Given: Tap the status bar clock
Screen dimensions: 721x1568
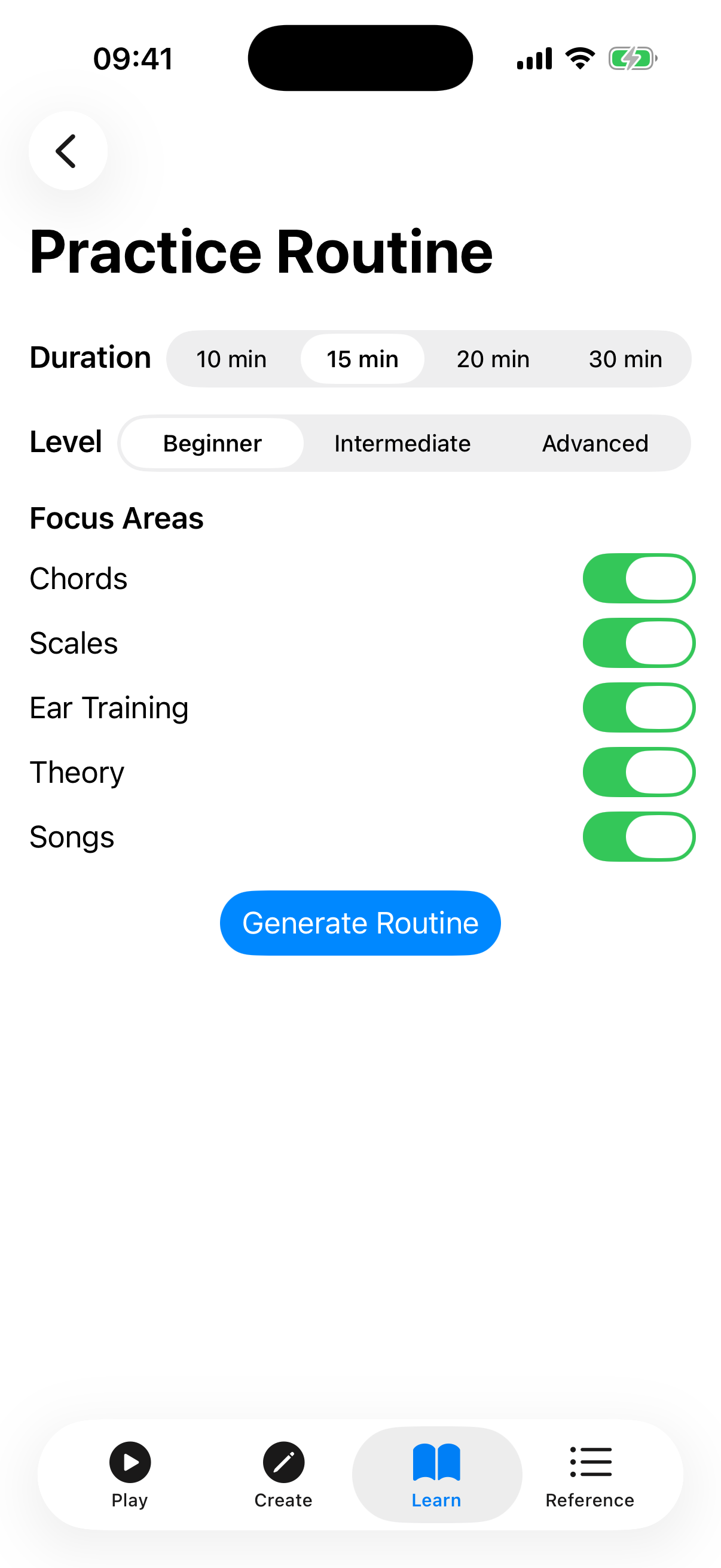Looking at the screenshot, I should pyautogui.click(x=133, y=58).
